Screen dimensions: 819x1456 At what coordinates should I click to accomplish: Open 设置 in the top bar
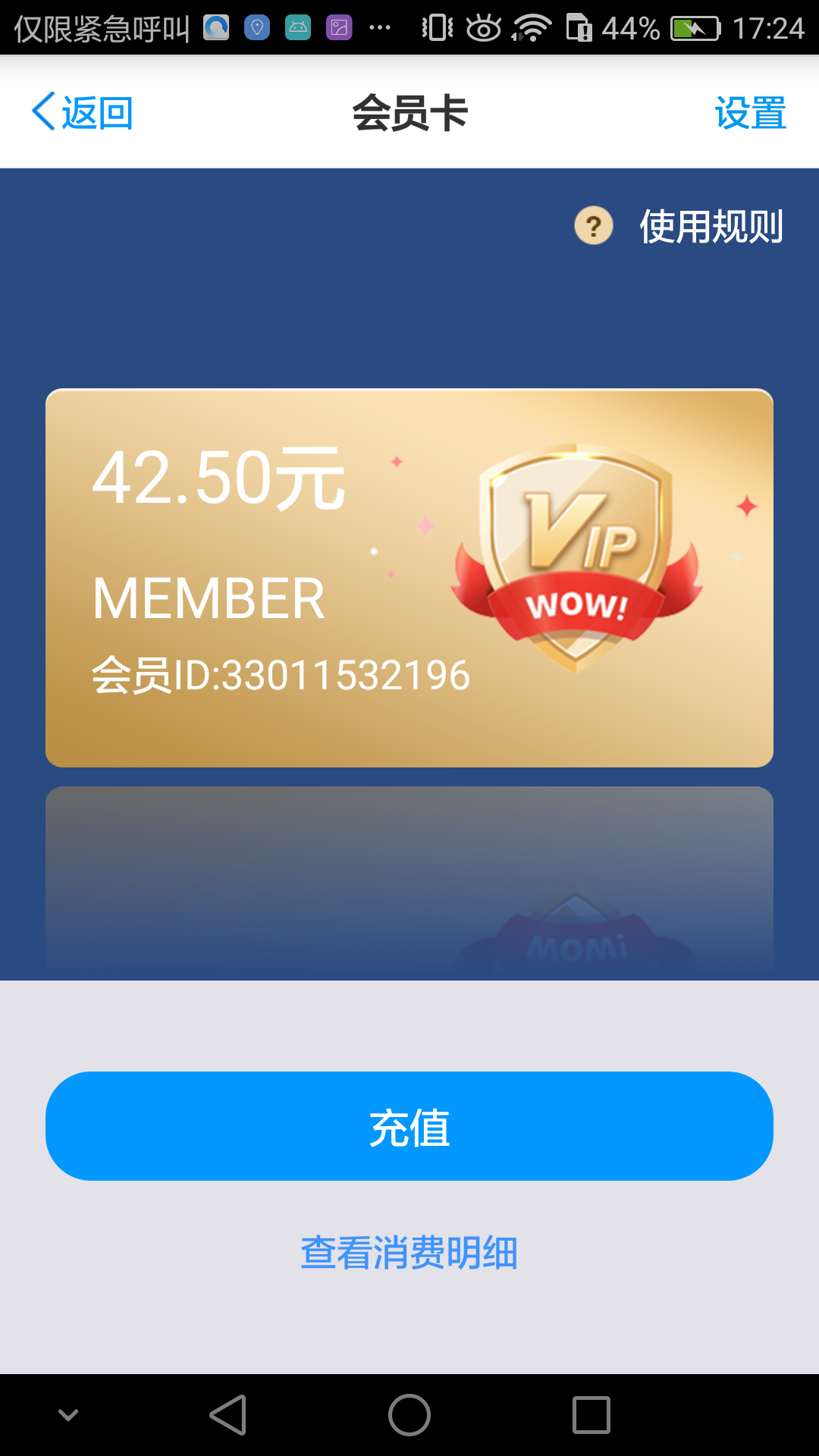point(750,113)
